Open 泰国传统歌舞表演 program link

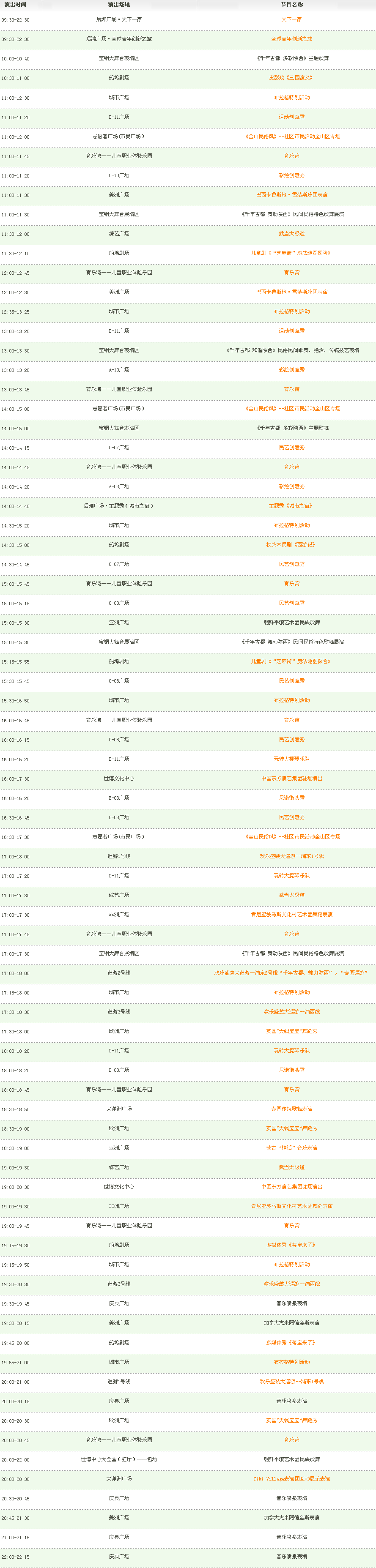pyautogui.click(x=291, y=1109)
